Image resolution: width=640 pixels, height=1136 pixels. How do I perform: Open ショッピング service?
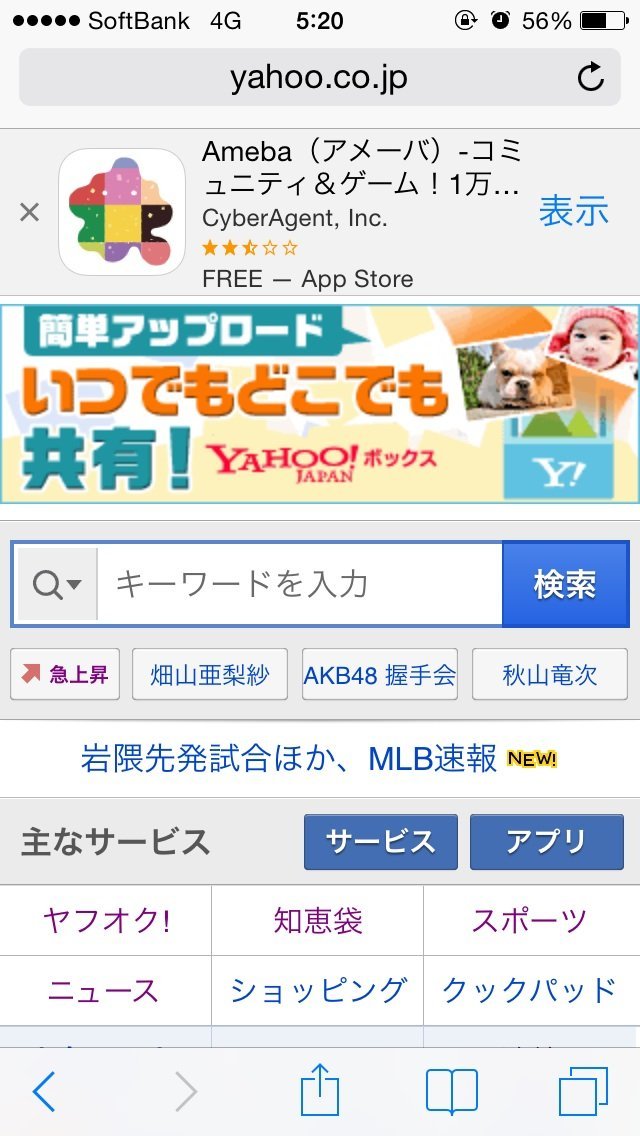318,990
